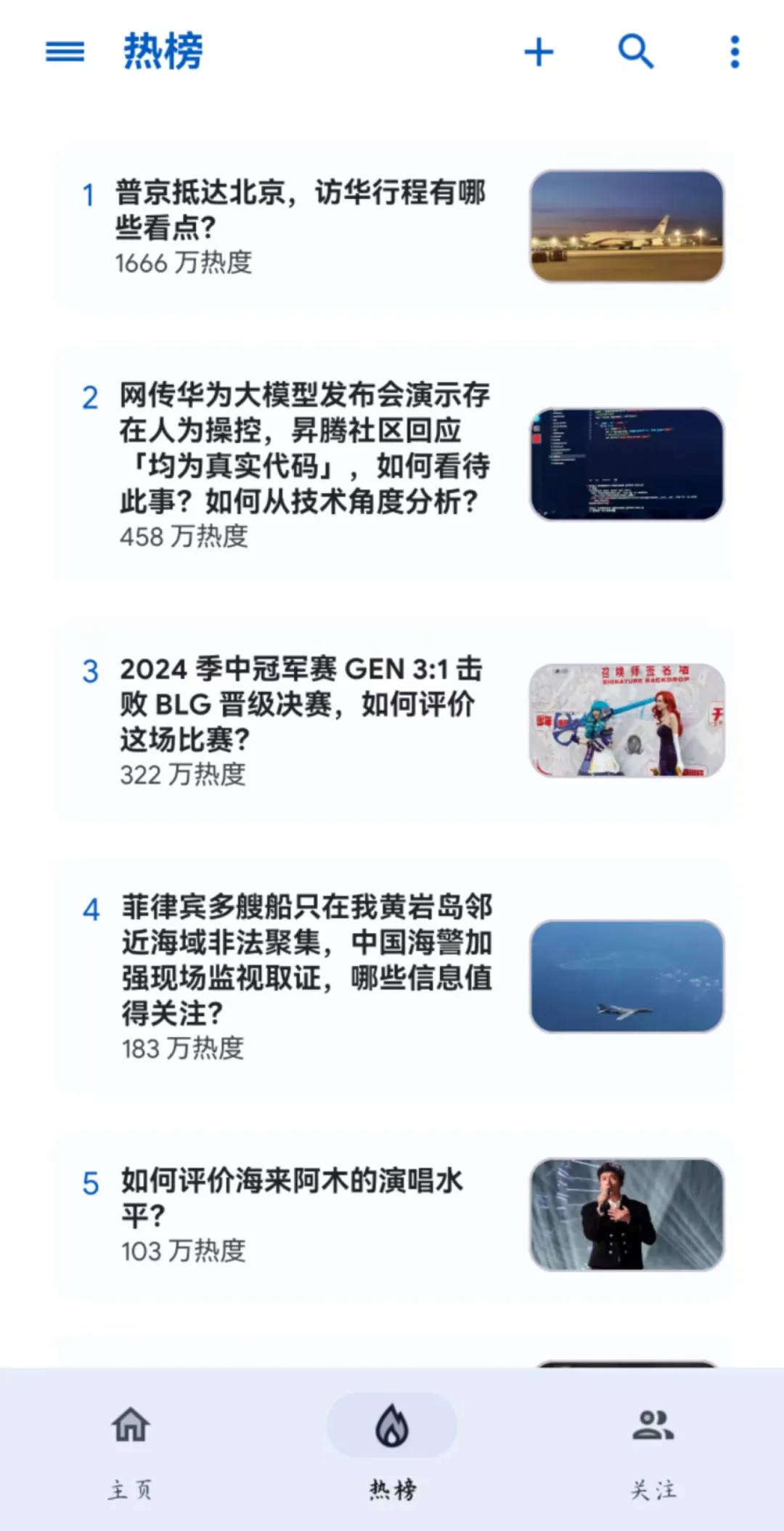The height and width of the screenshot is (1531, 784).
Task: Switch to the 主页 tab
Action: [x=131, y=1450]
